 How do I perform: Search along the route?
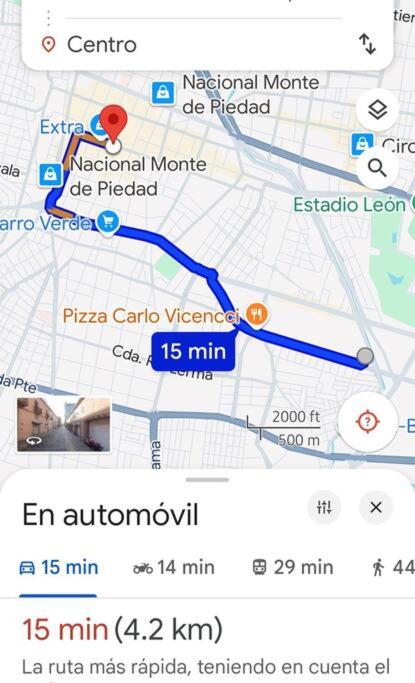click(x=377, y=168)
